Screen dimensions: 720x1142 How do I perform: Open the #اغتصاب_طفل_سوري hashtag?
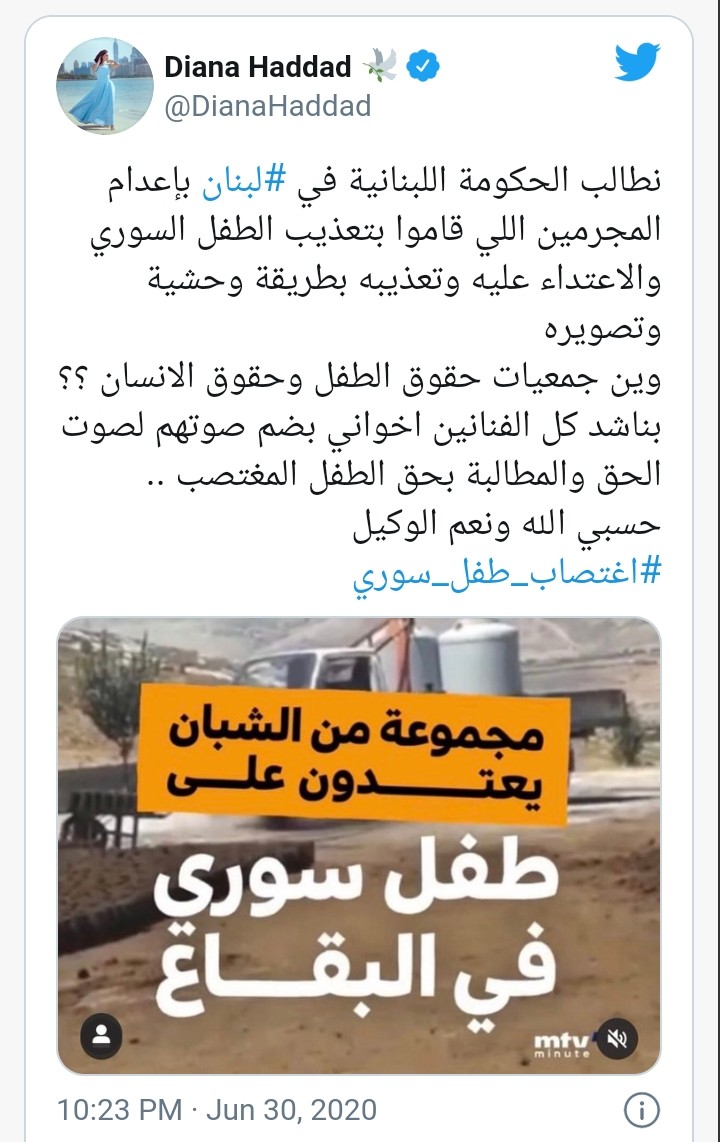tap(509, 577)
